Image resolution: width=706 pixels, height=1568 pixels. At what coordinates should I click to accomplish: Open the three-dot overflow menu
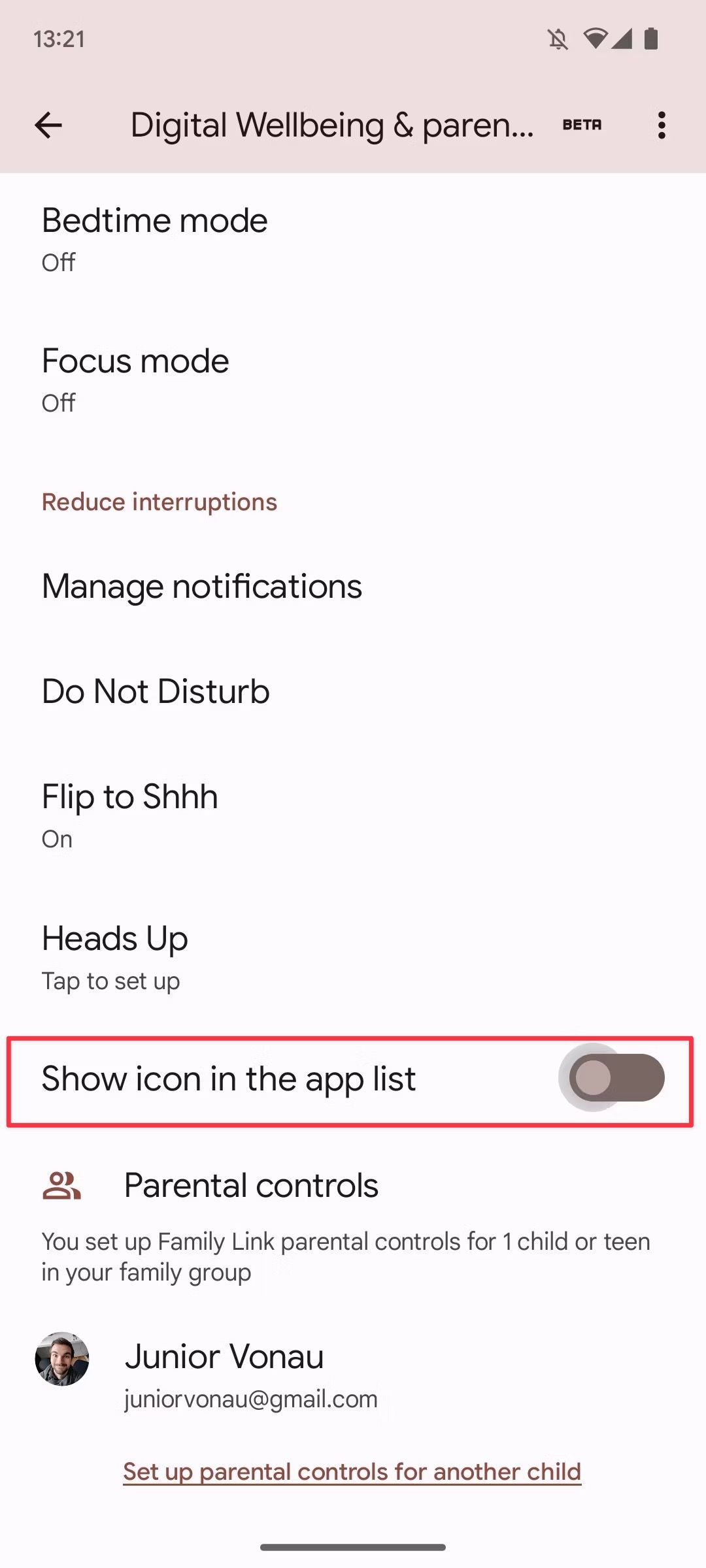661,124
